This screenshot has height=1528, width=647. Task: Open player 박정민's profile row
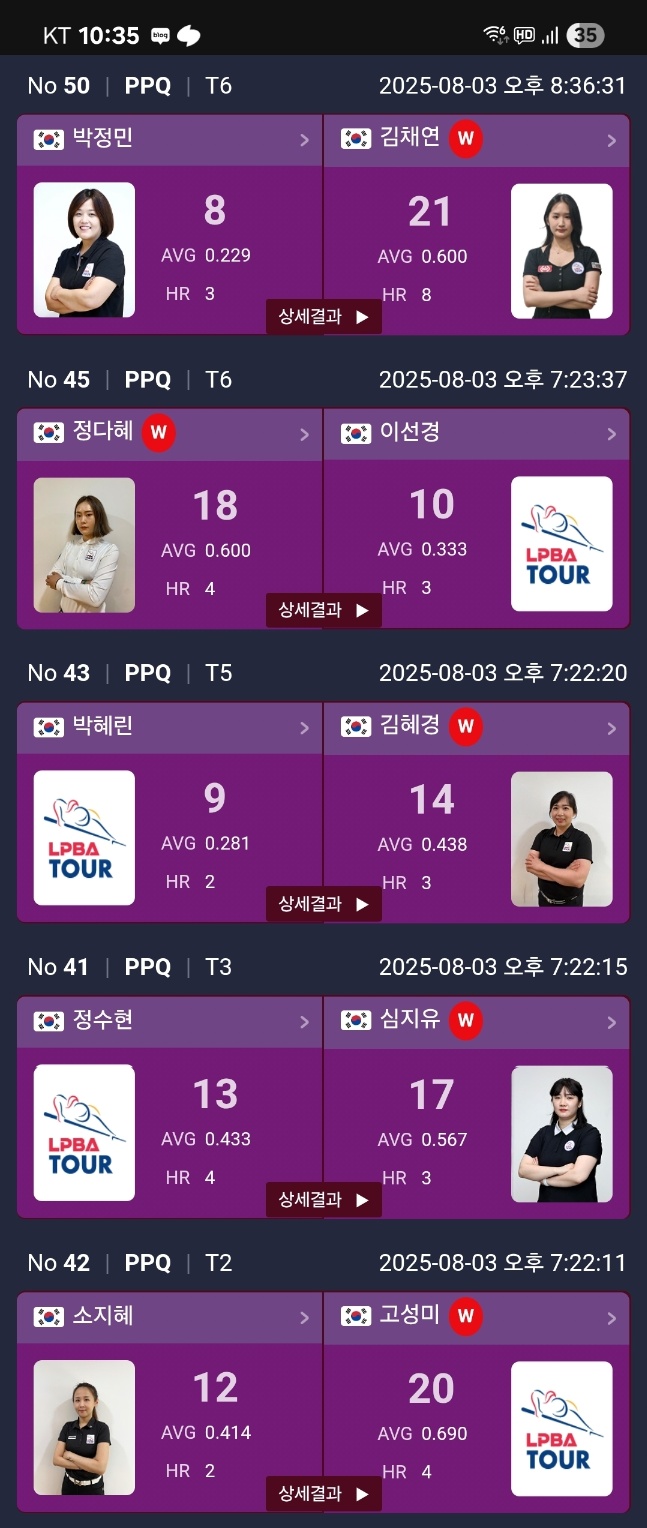[170, 140]
